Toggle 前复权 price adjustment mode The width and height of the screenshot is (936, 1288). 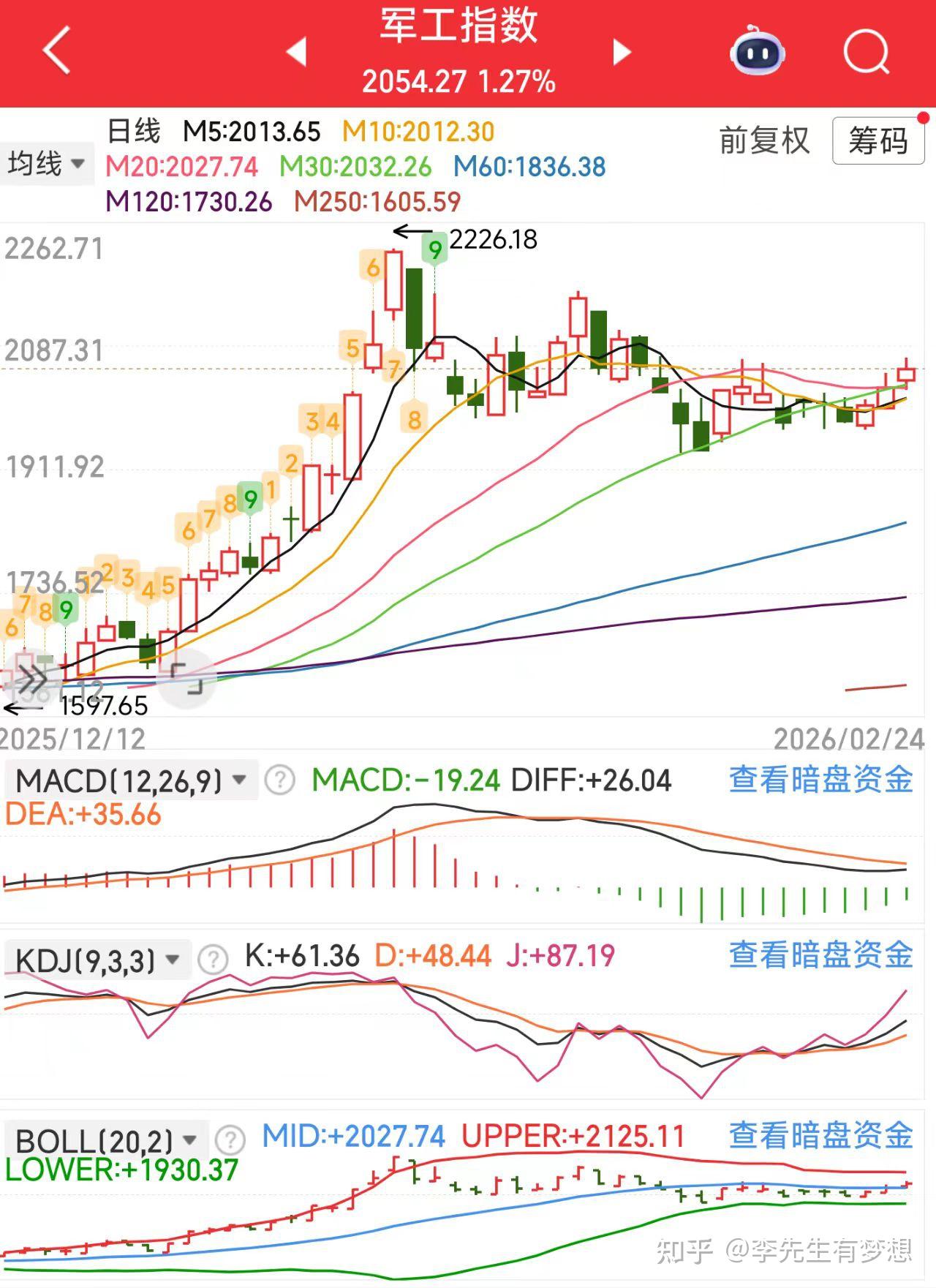click(x=763, y=141)
